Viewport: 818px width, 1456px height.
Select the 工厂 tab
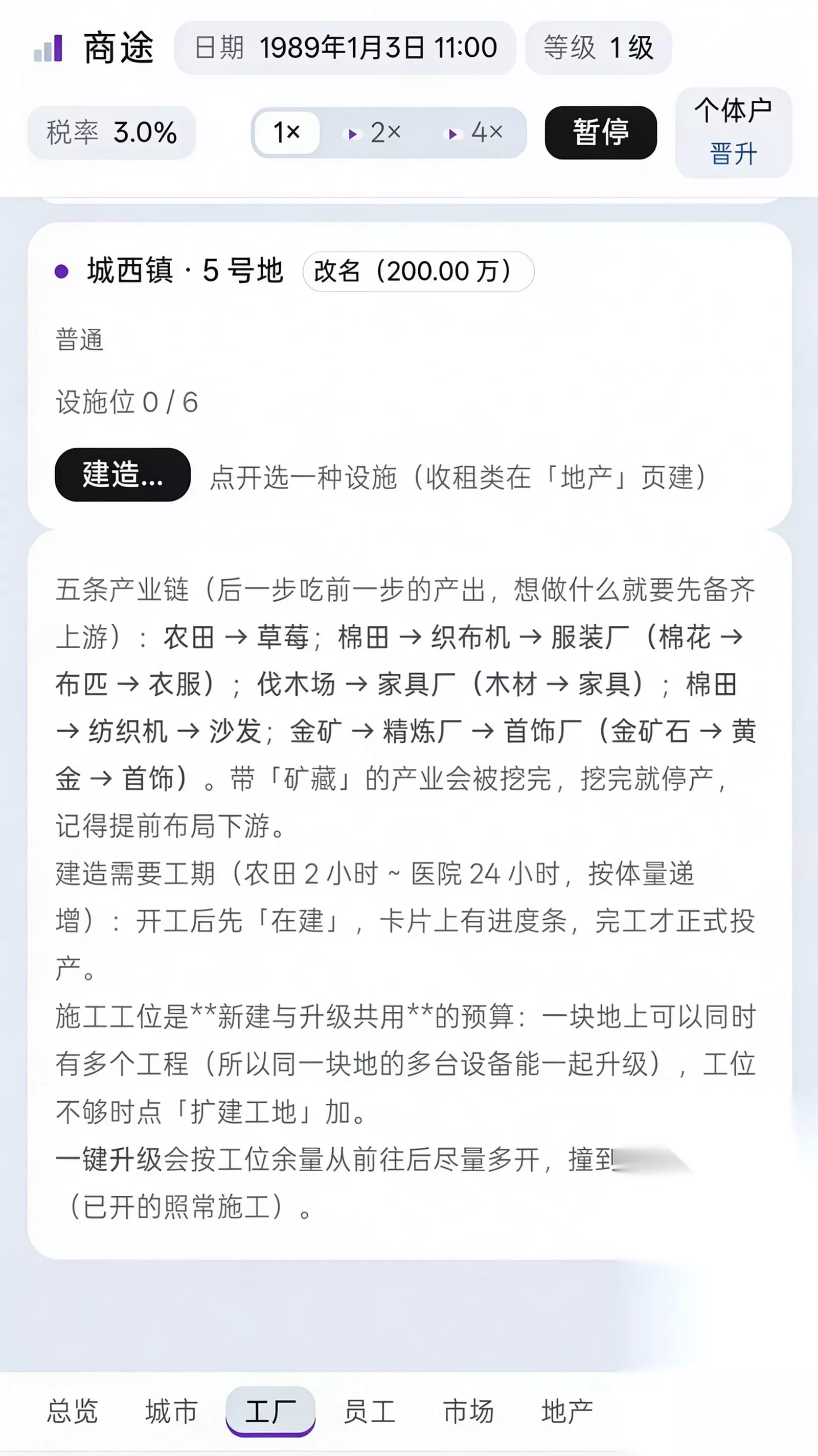[270, 1411]
